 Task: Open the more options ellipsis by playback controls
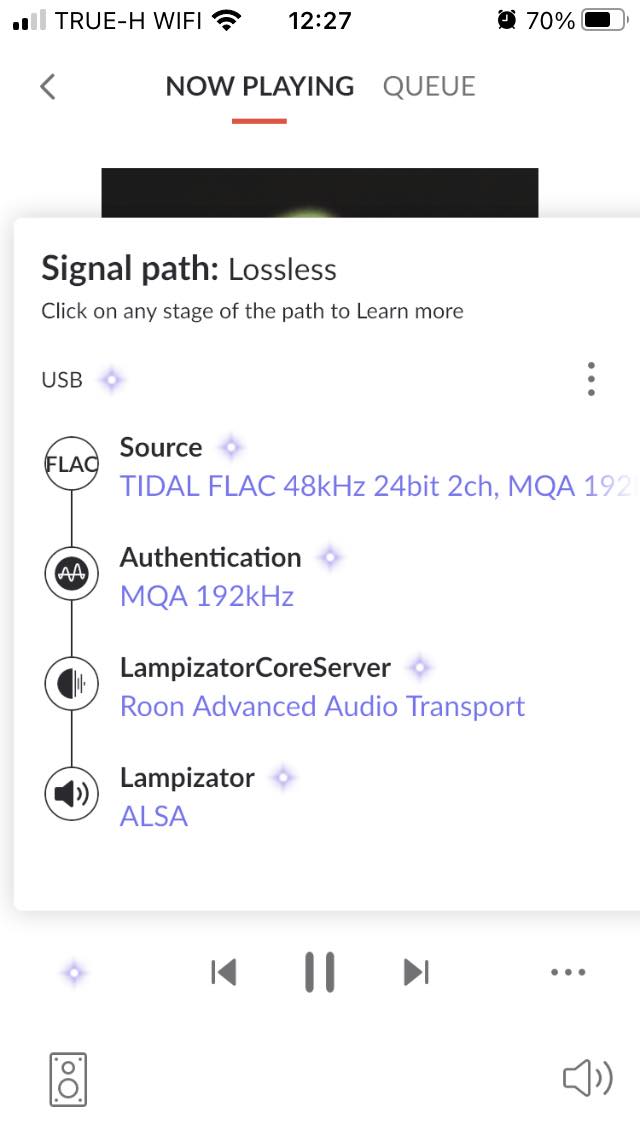coord(568,972)
